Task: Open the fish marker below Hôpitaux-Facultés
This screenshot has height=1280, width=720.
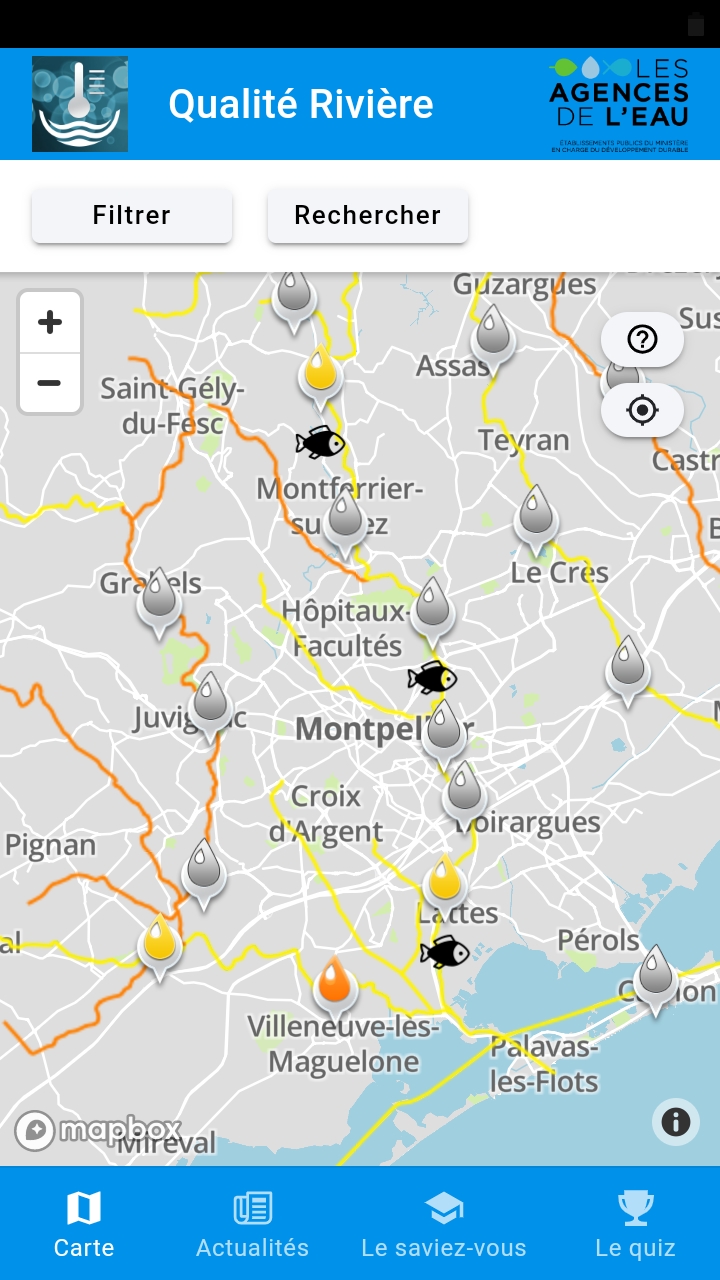Action: pyautogui.click(x=432, y=678)
